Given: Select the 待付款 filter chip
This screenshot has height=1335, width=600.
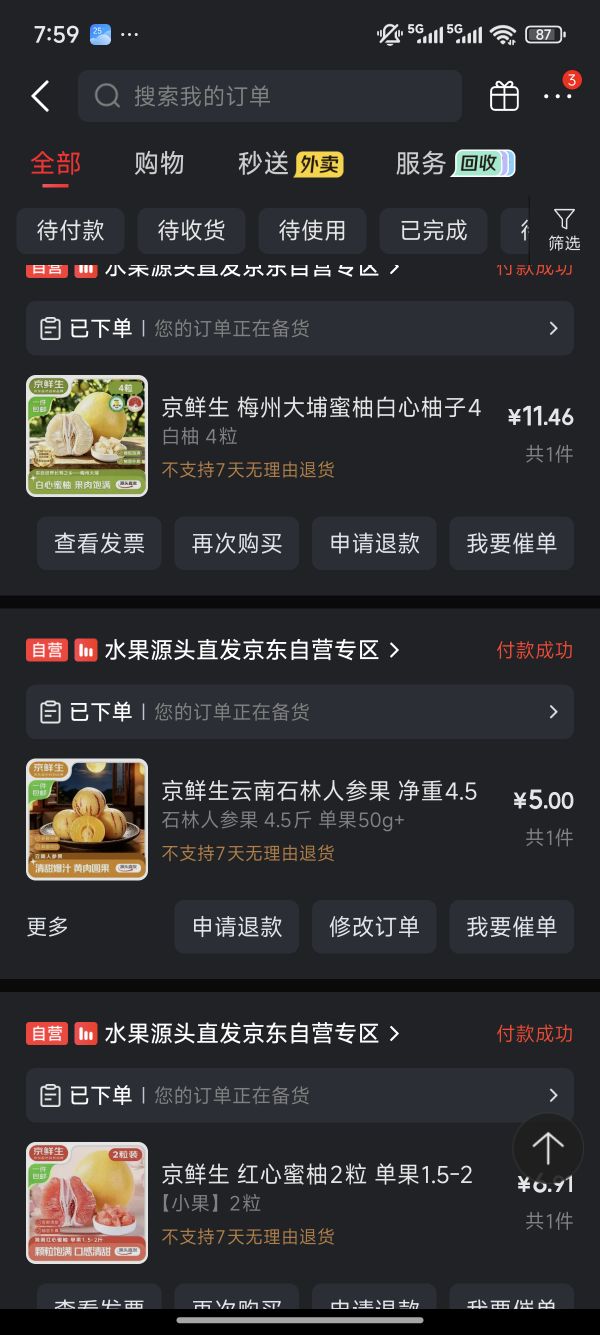Looking at the screenshot, I should [x=70, y=230].
